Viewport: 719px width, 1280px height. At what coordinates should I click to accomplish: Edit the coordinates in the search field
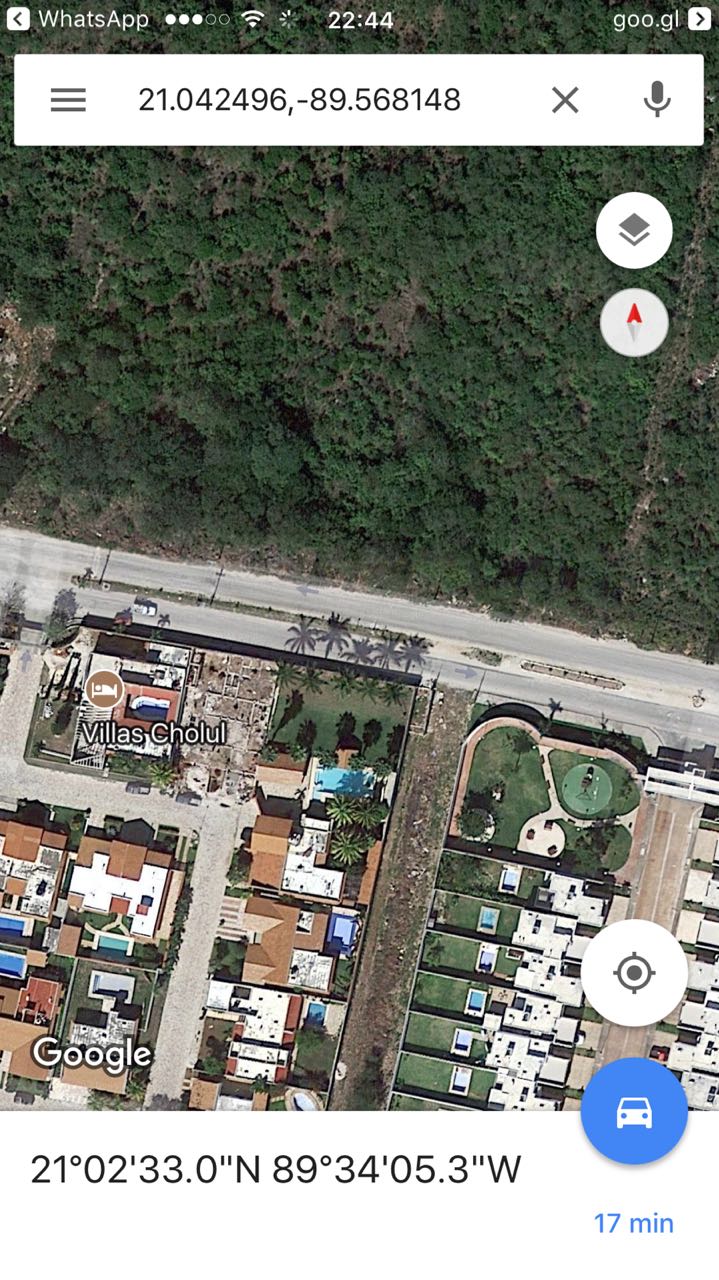299,100
